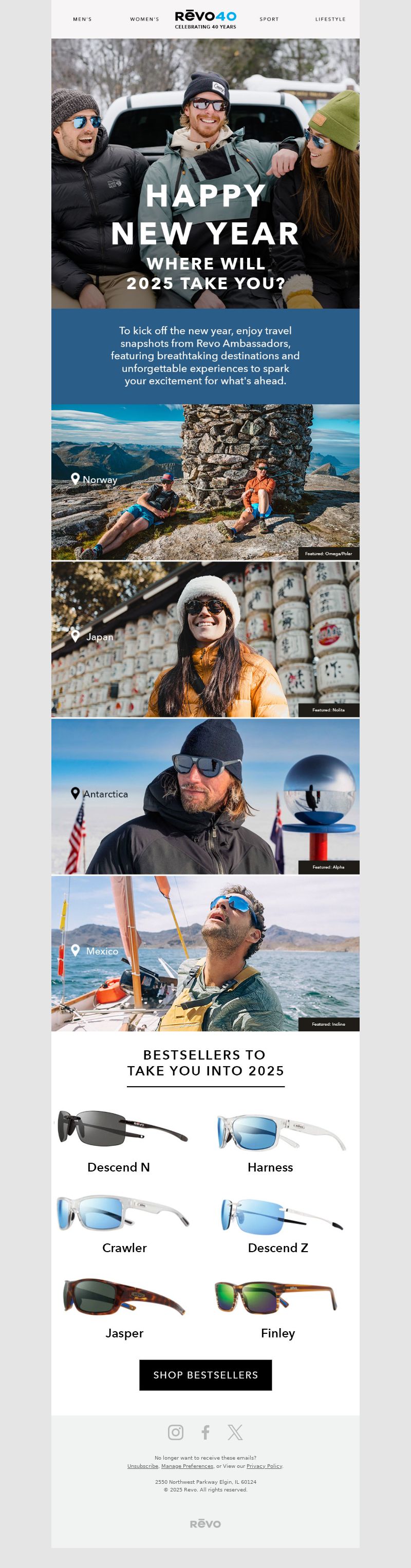This screenshot has width=411, height=1568.
Task: Open Revo's X profile
Action: [x=235, y=1432]
